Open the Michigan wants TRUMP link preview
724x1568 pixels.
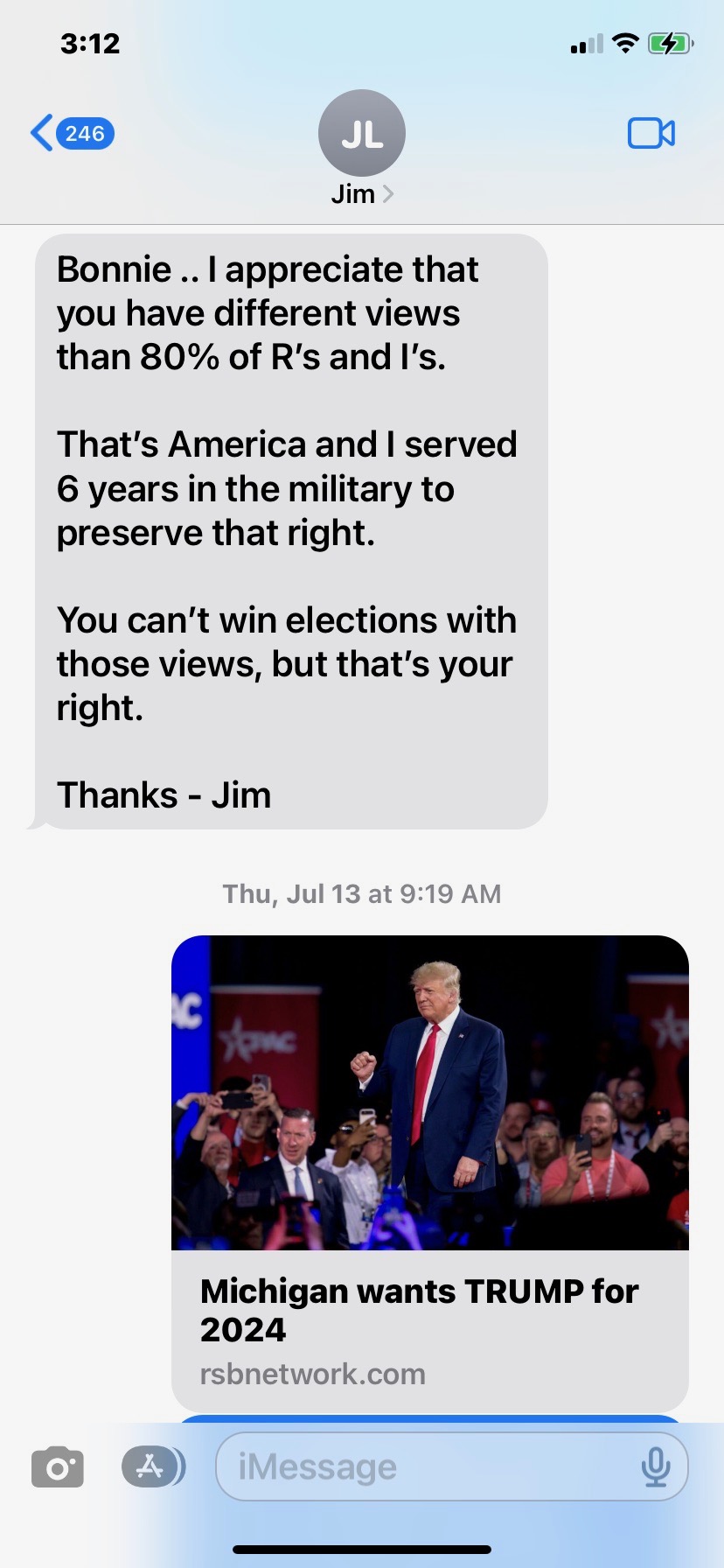430,1172
